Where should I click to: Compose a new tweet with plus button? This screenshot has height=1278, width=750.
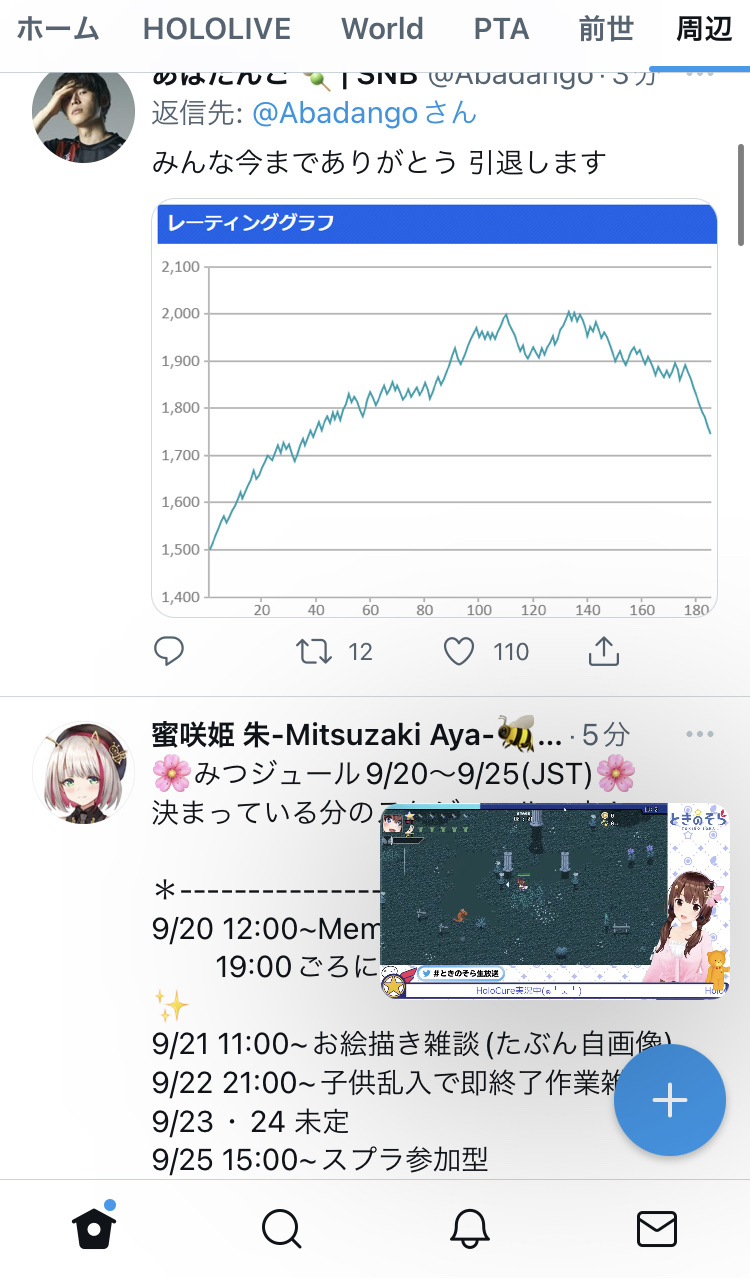coord(670,1100)
